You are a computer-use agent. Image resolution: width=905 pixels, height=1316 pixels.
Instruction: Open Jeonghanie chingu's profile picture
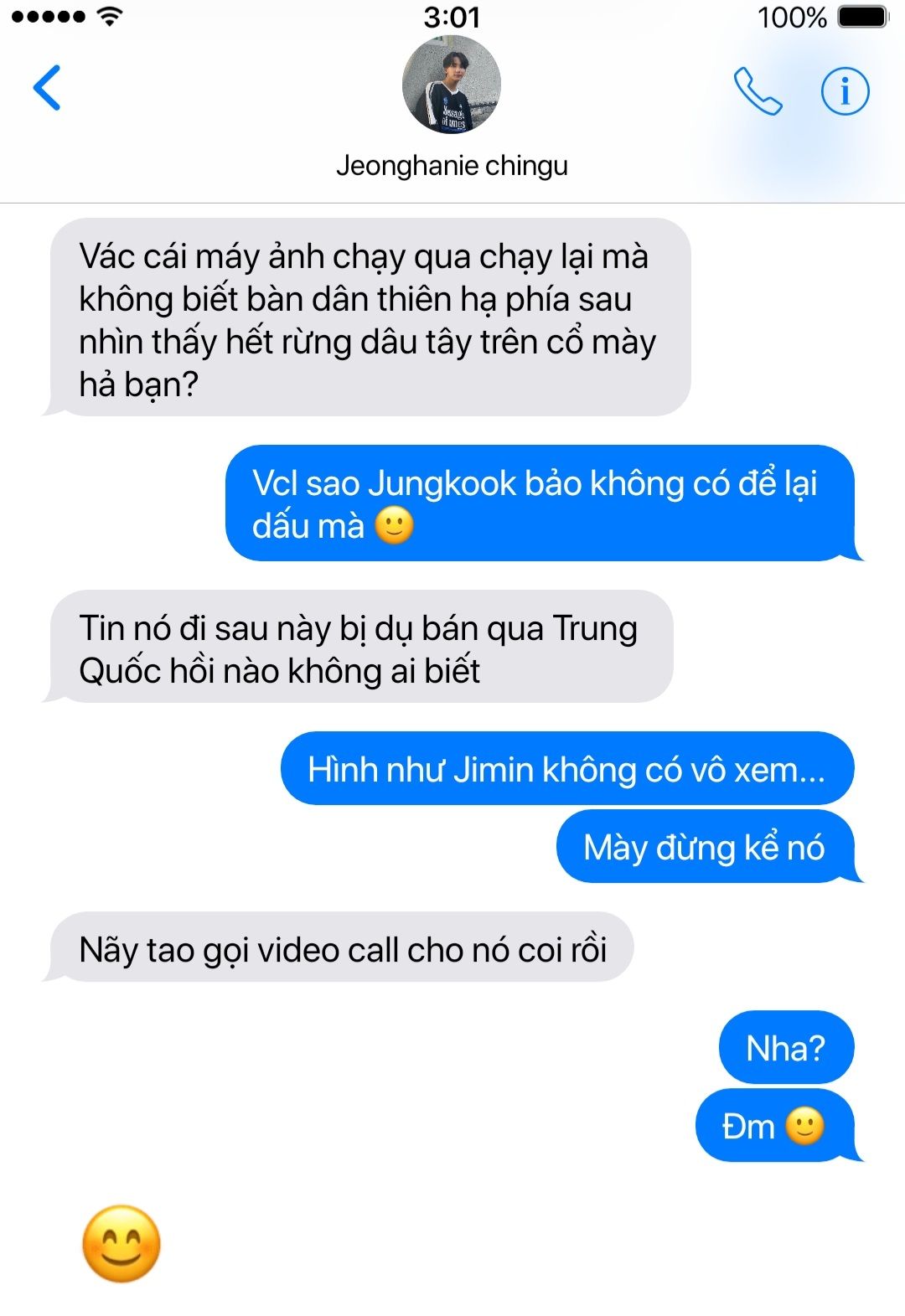pos(452,85)
